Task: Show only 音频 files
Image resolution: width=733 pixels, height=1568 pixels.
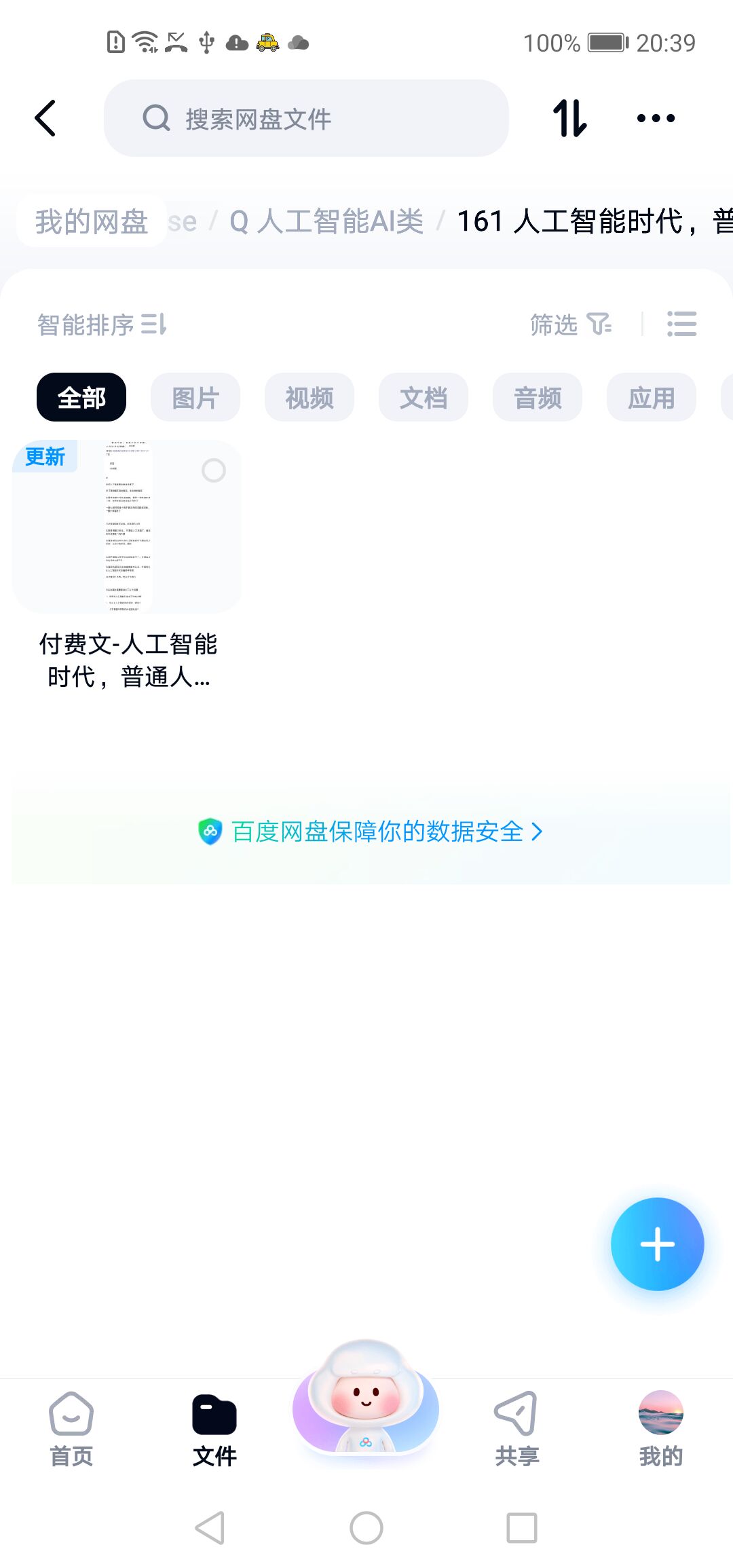Action: pos(538,397)
